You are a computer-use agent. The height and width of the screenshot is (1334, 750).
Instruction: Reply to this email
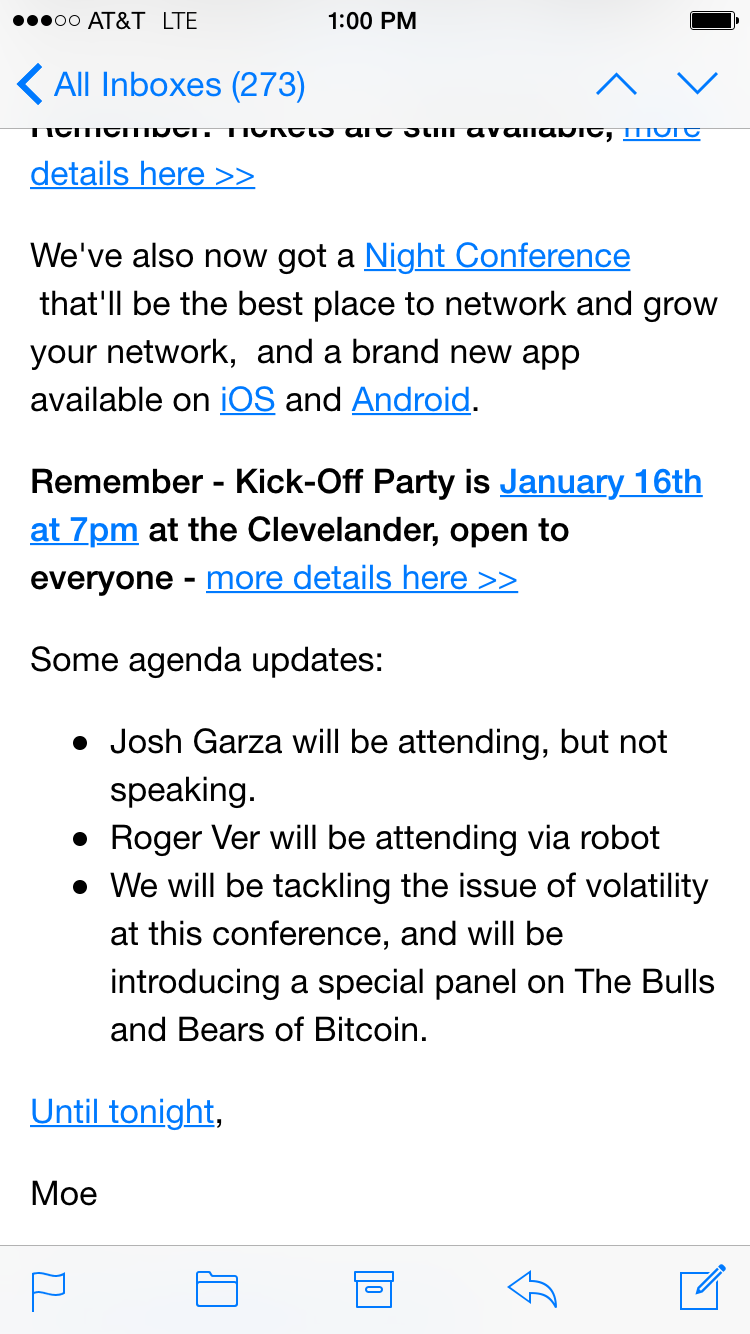(532, 1289)
